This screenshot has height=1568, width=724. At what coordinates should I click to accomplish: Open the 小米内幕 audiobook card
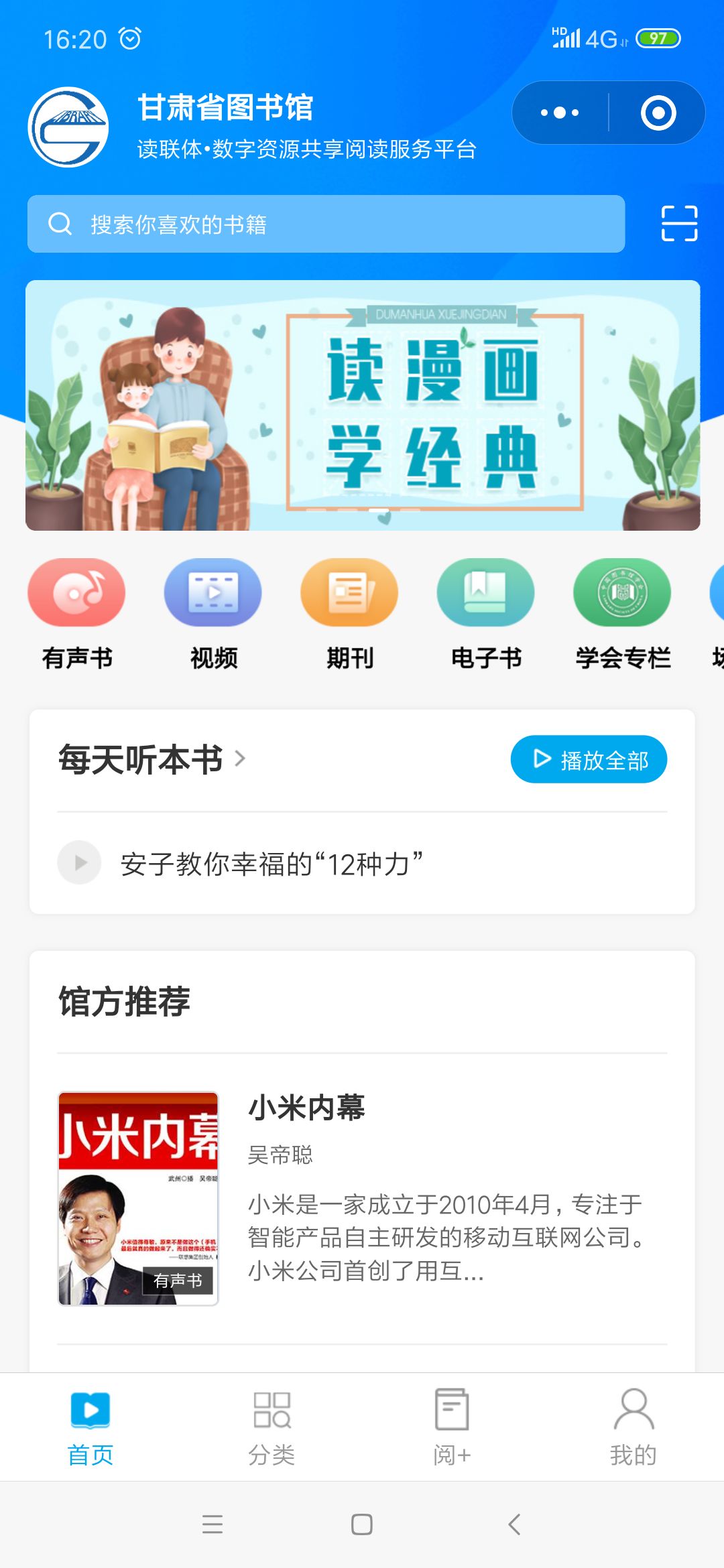click(362, 1198)
